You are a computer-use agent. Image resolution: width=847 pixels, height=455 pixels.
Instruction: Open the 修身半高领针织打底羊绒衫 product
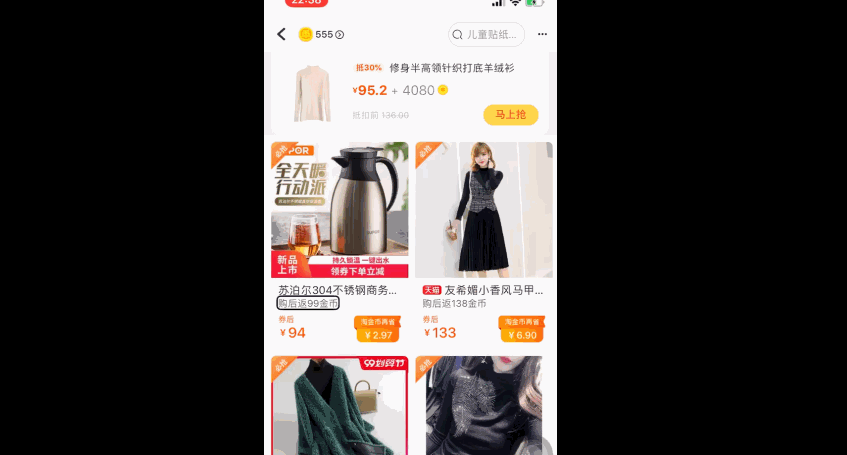point(451,68)
